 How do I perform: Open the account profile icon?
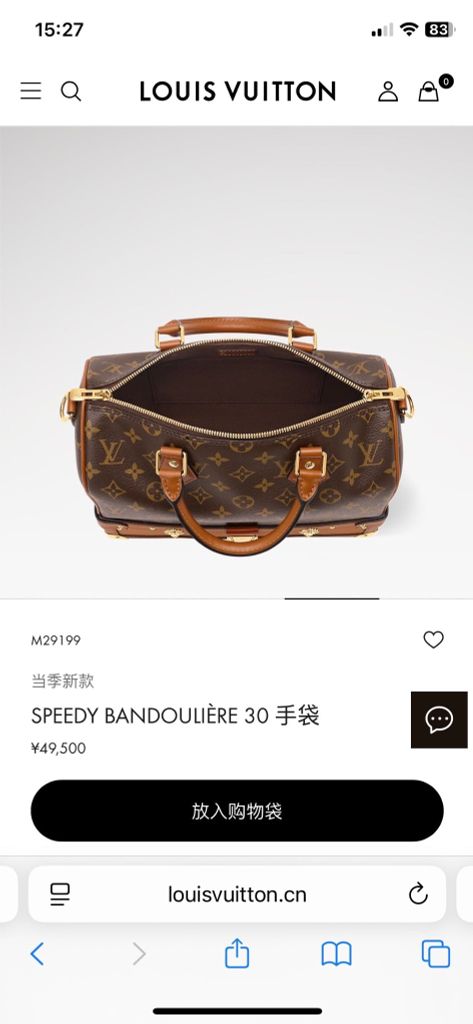[388, 91]
